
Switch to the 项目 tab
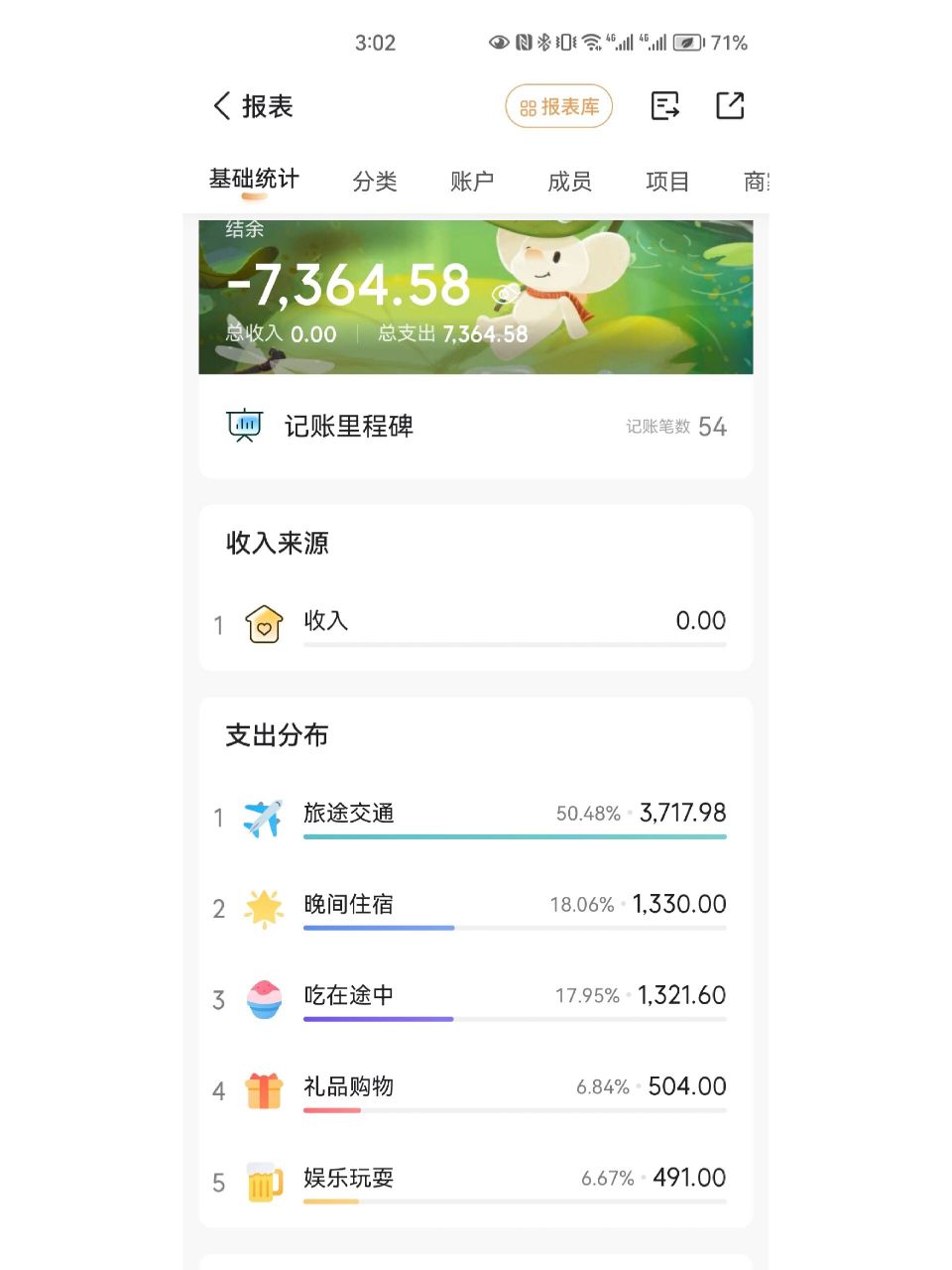click(x=666, y=181)
